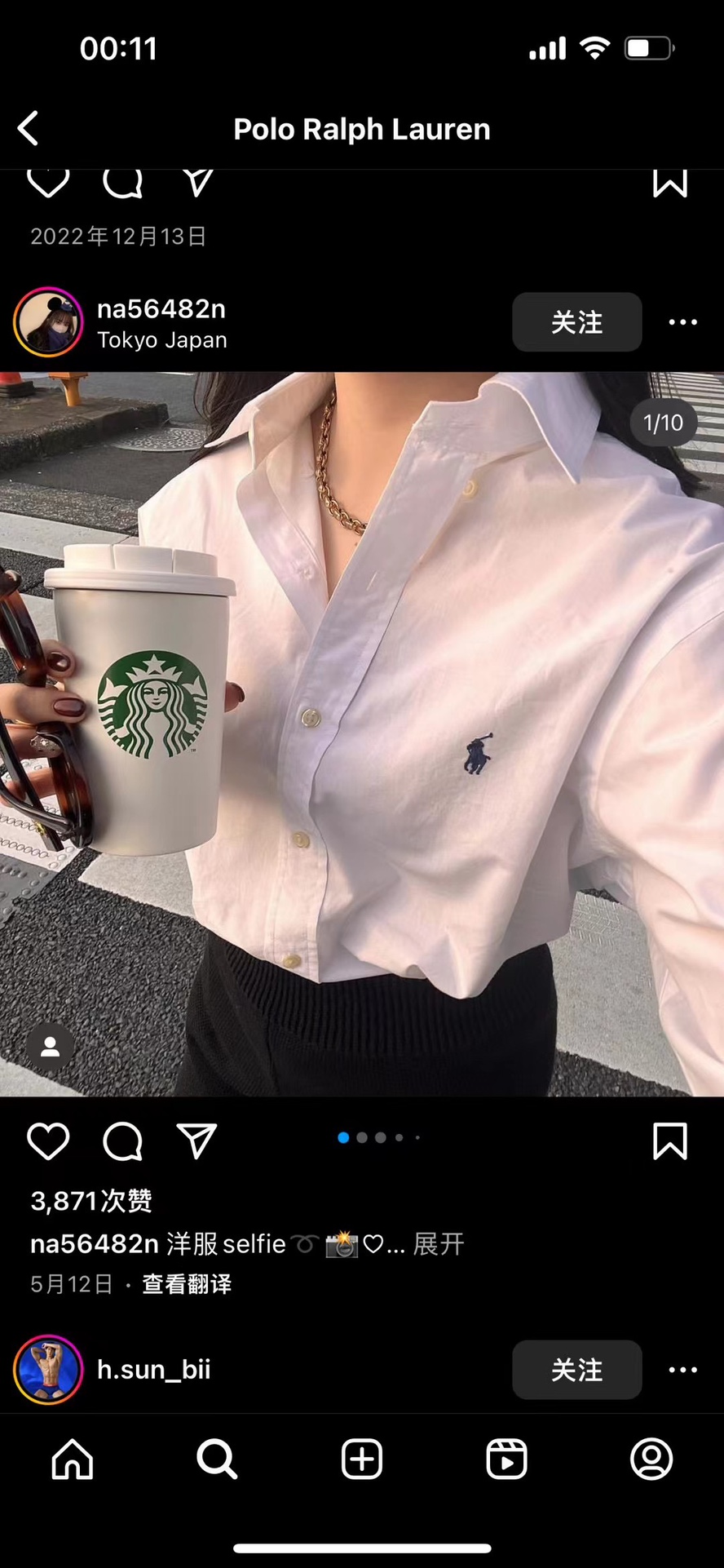Switch to the Search tab
This screenshot has height=1568, width=724.
[x=217, y=1459]
